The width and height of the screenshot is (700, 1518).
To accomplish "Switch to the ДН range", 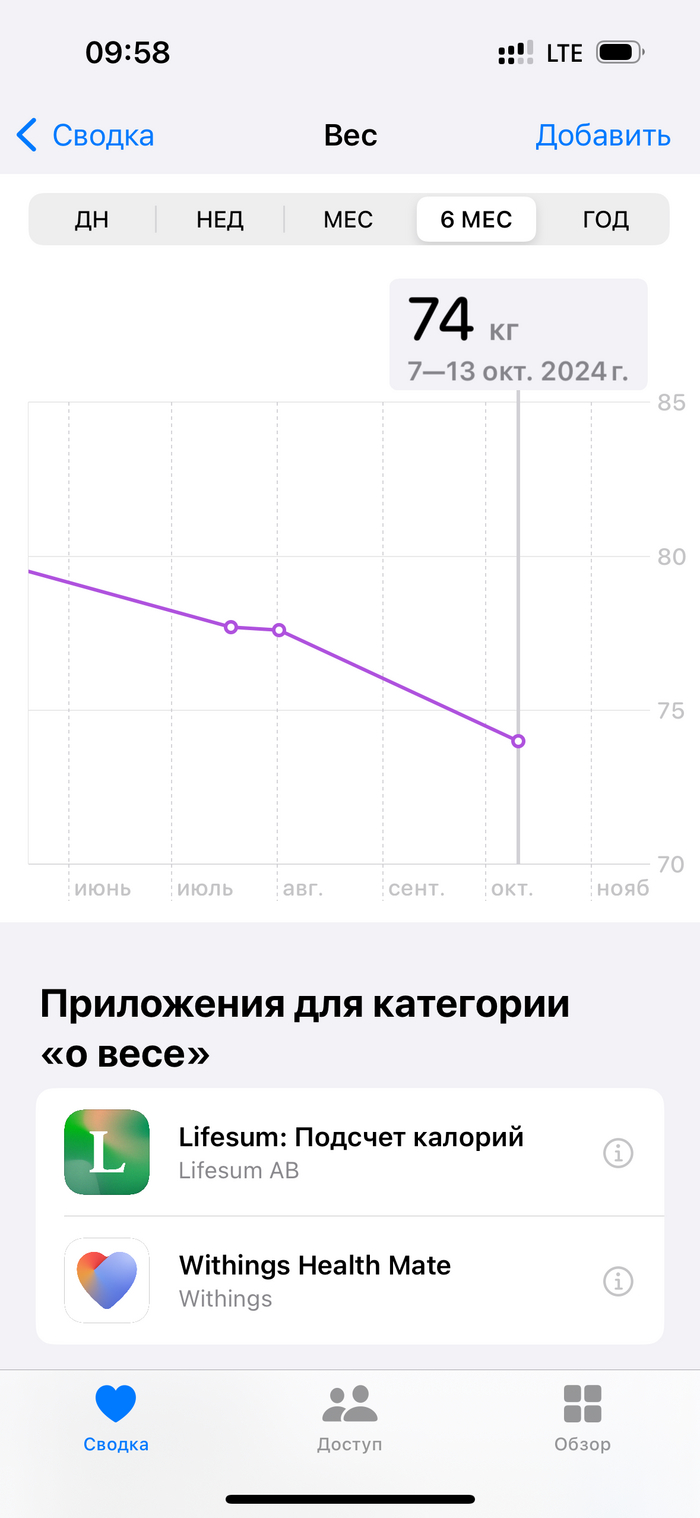I will click(92, 219).
